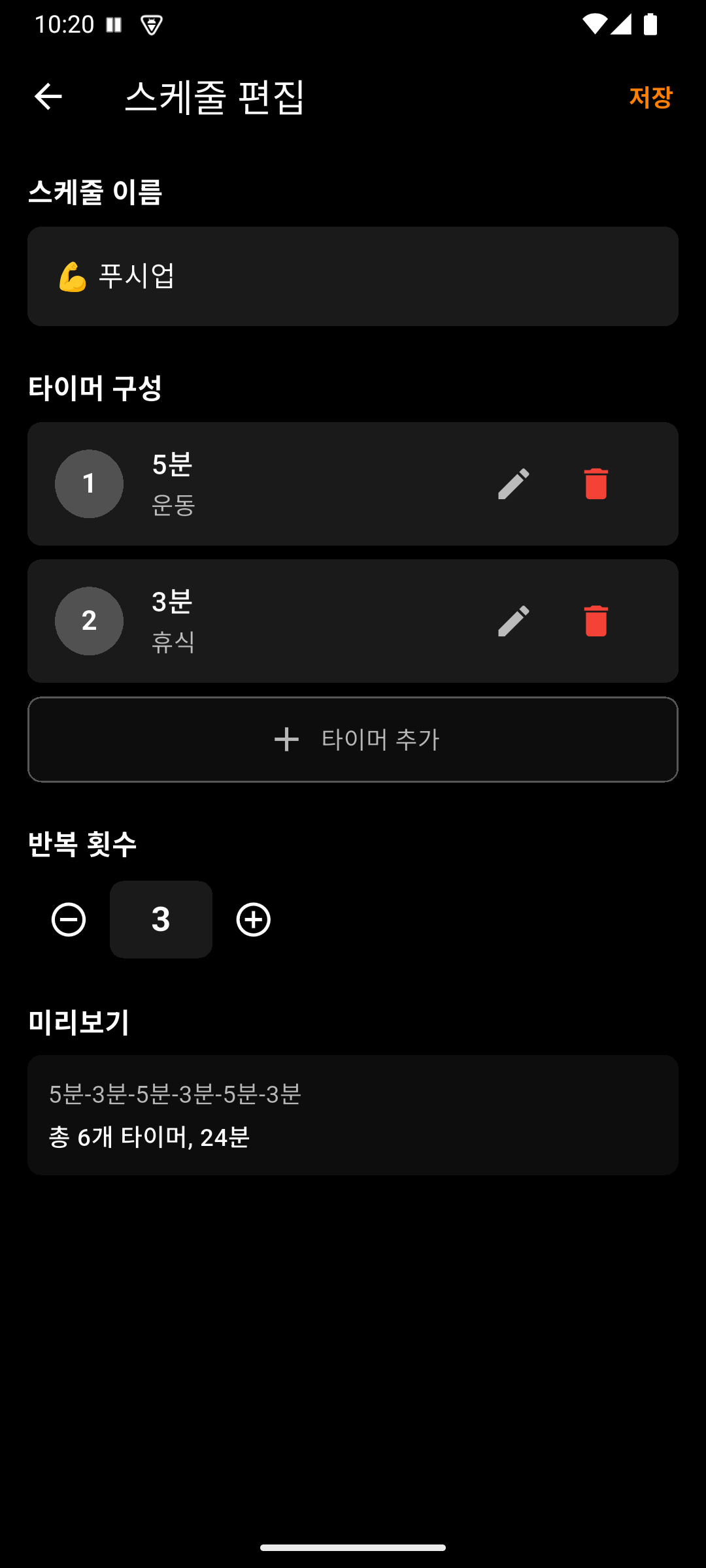706x1568 pixels.
Task: Edit the schedule name 푸시업
Action: point(353,275)
